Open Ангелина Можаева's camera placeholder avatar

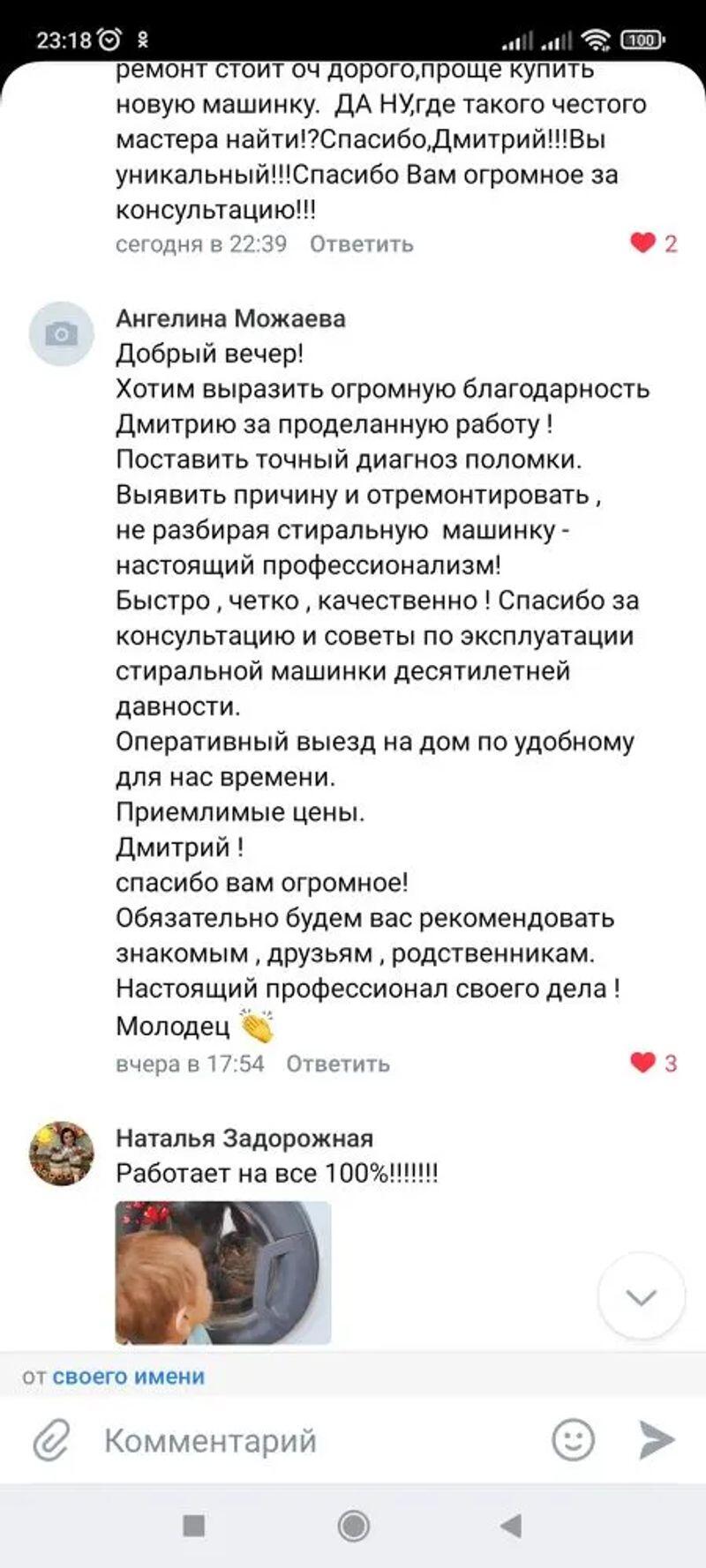coord(61,333)
